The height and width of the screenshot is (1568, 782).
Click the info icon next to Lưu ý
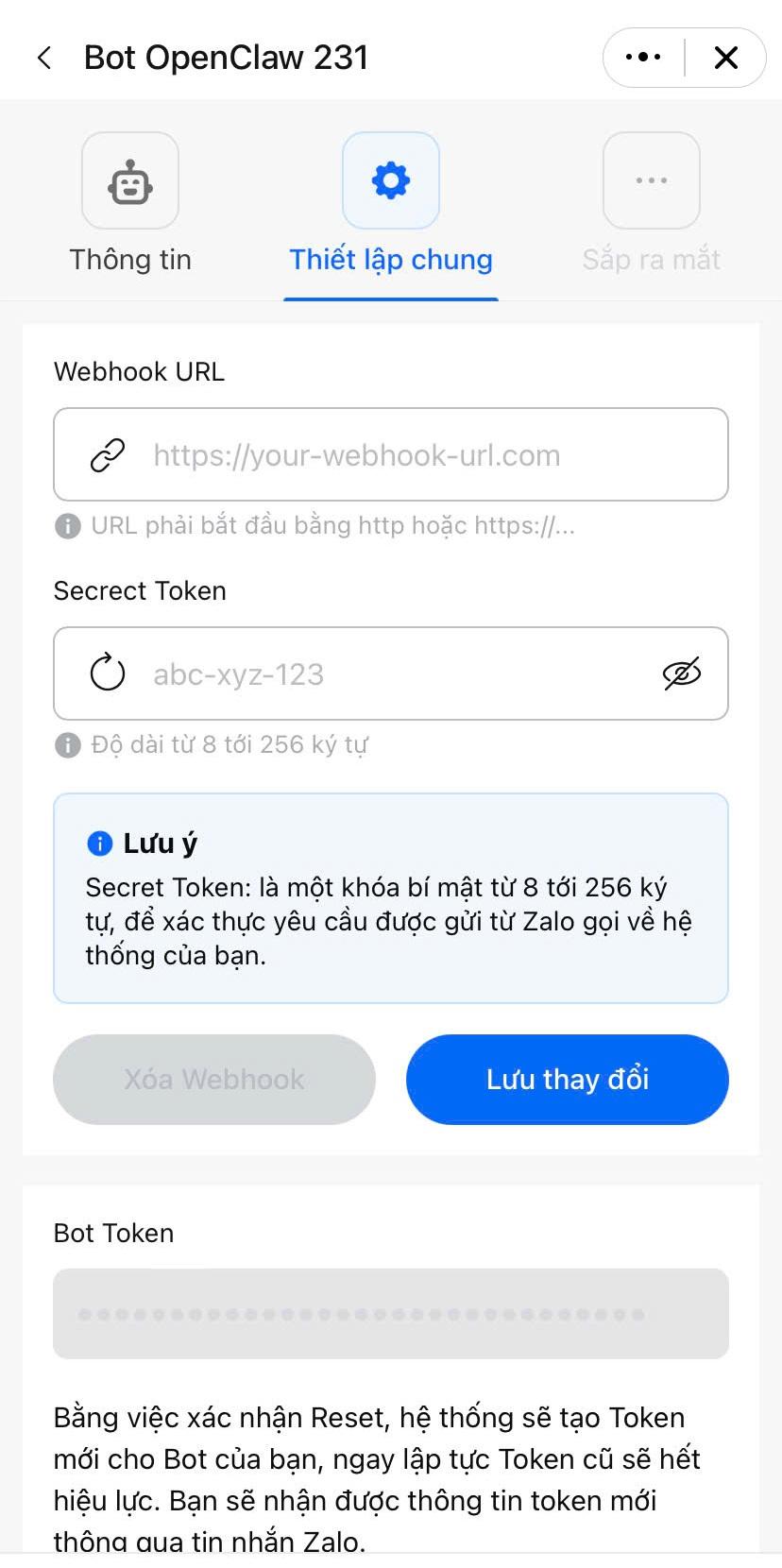(x=98, y=843)
